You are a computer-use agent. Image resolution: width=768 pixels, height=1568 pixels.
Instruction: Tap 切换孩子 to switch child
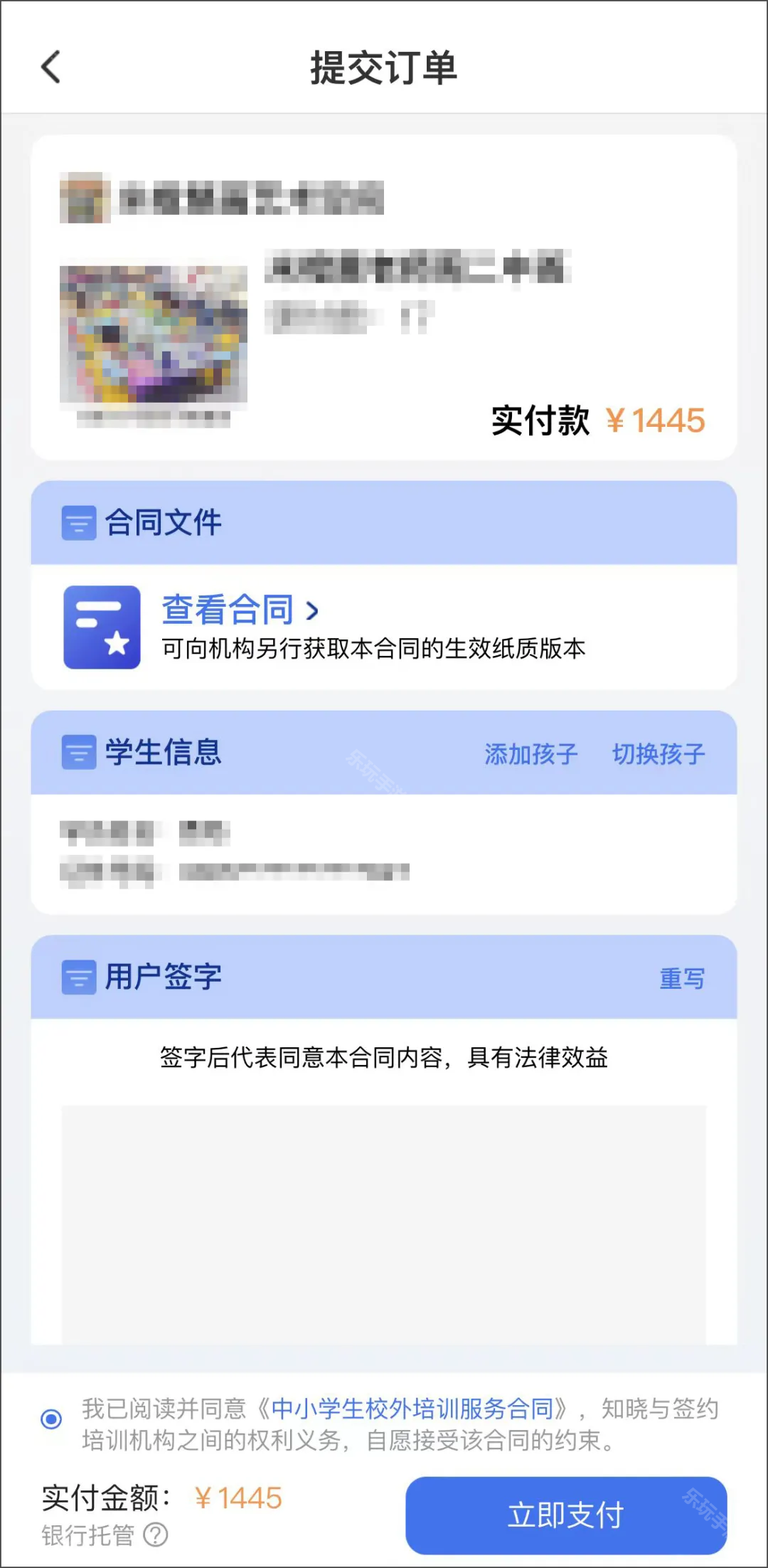coord(658,756)
